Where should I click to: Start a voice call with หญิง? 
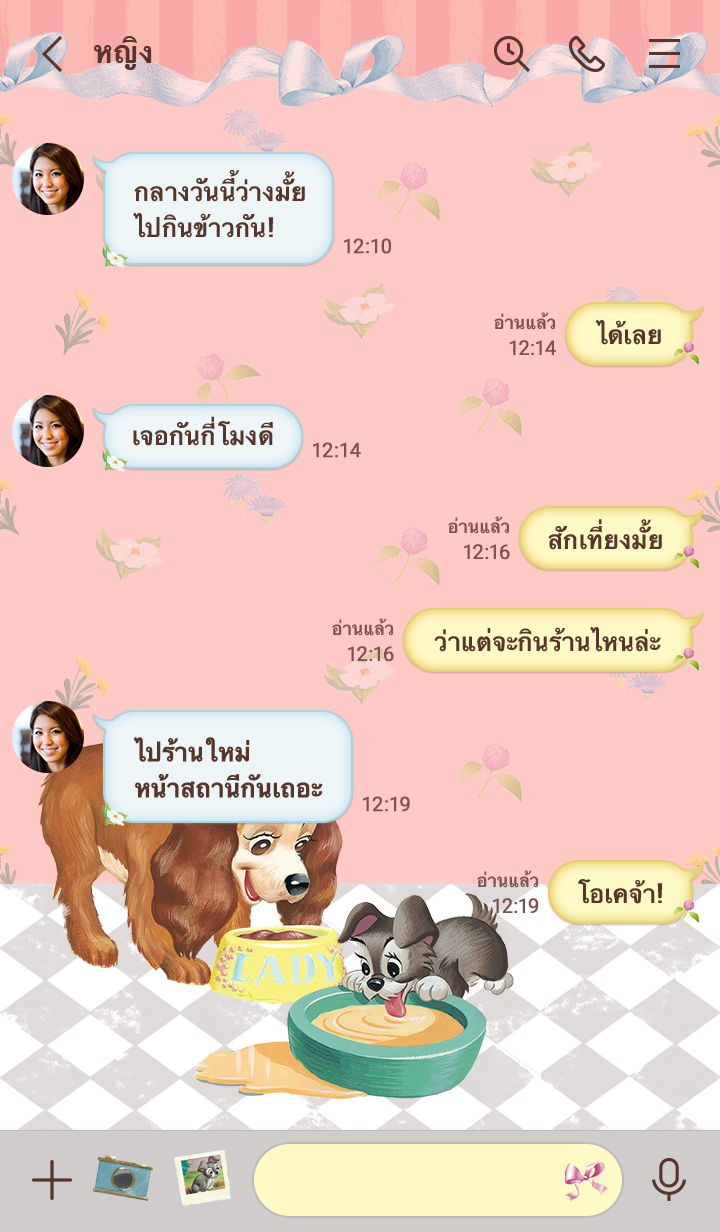586,54
